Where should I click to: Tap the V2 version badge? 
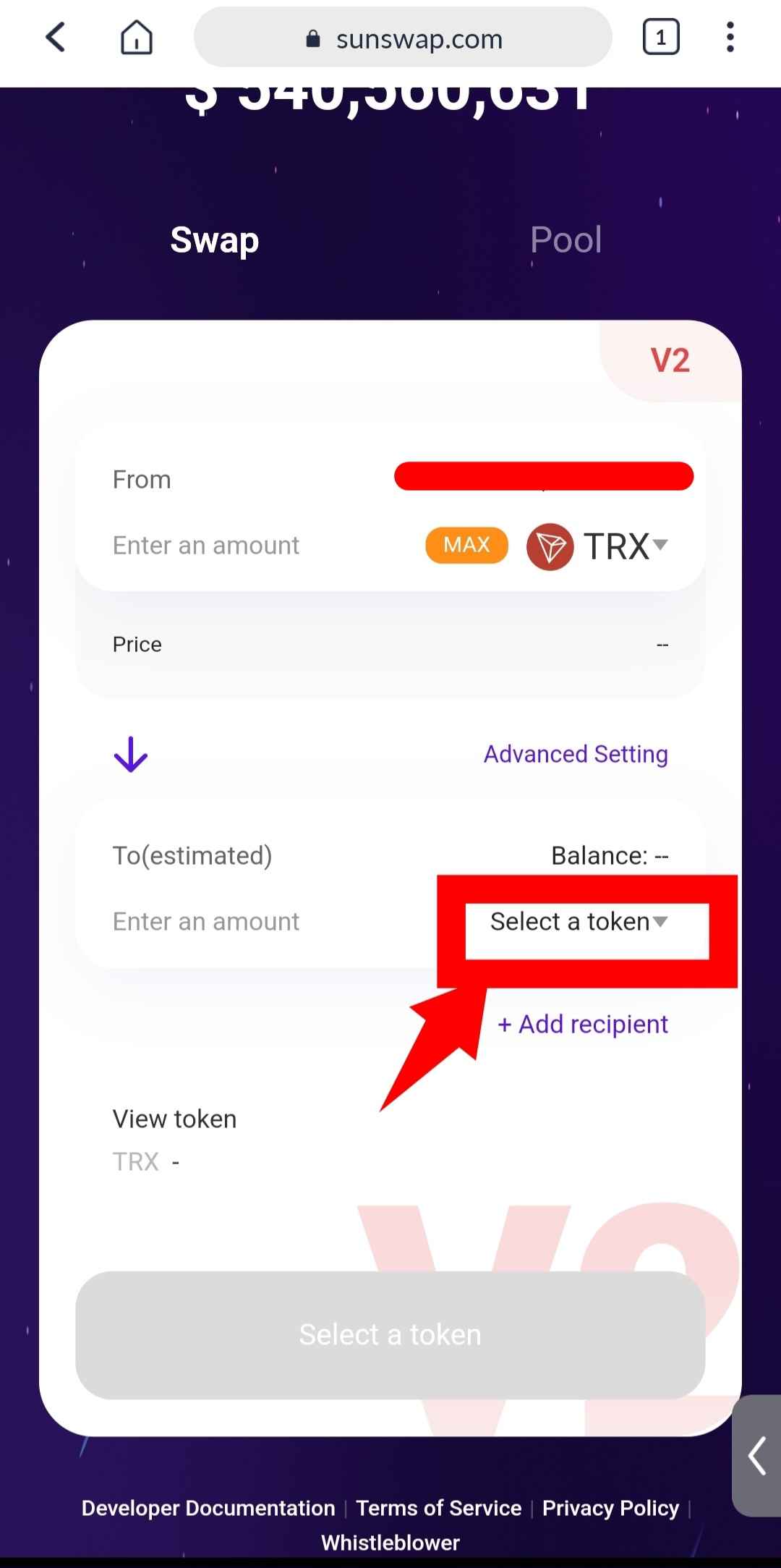[670, 360]
